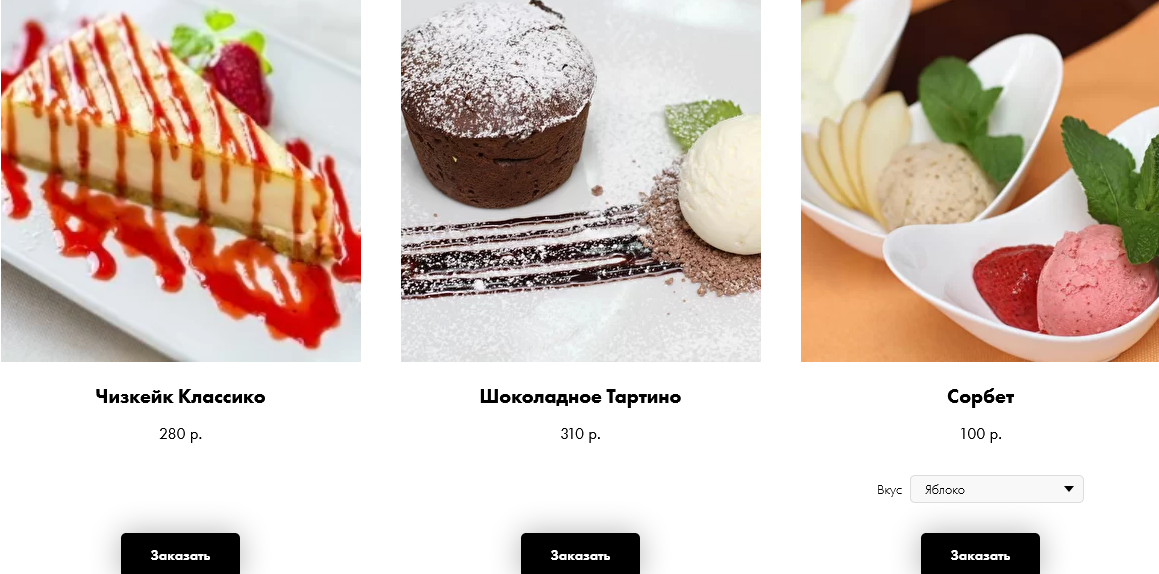This screenshot has width=1159, height=574.
Task: Open the Шоколадное Тартино product image
Action: tap(580, 180)
